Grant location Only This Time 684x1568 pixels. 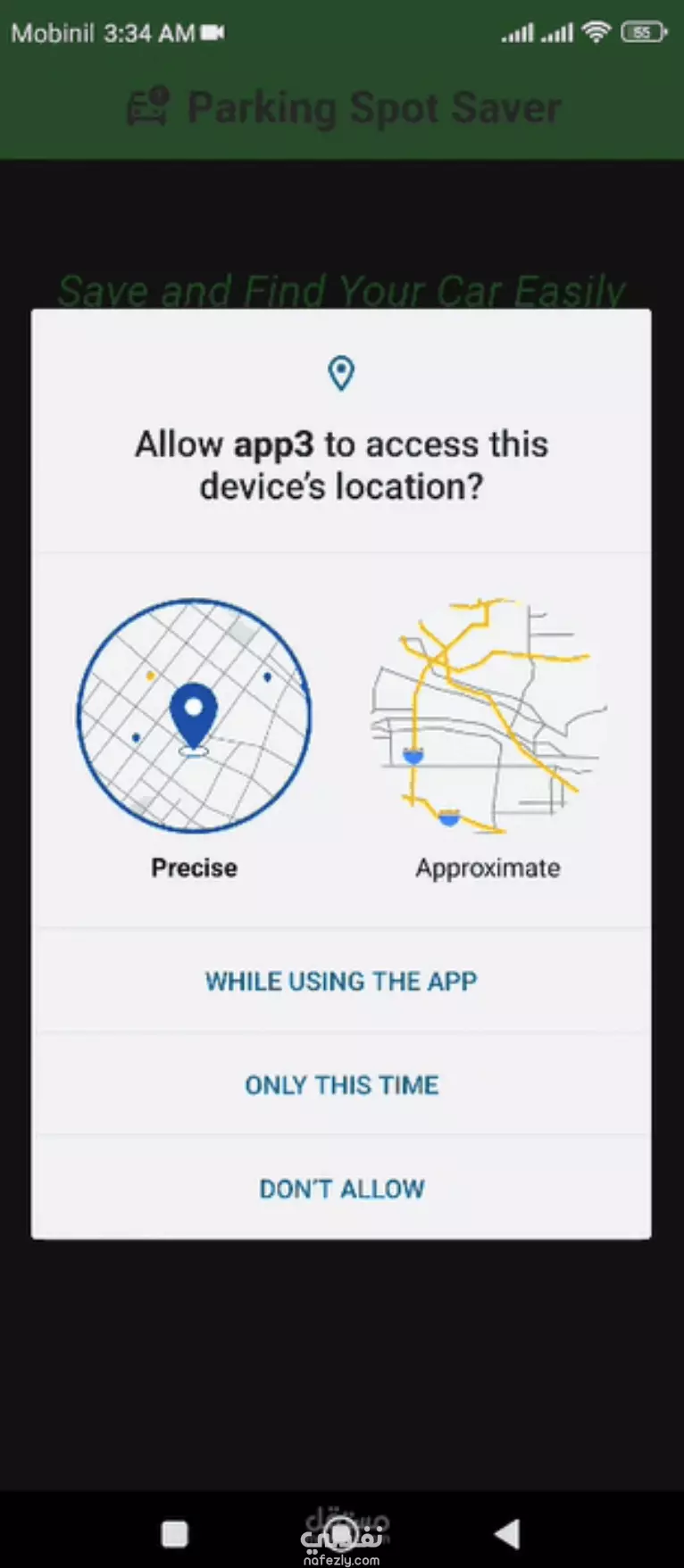(x=341, y=1084)
